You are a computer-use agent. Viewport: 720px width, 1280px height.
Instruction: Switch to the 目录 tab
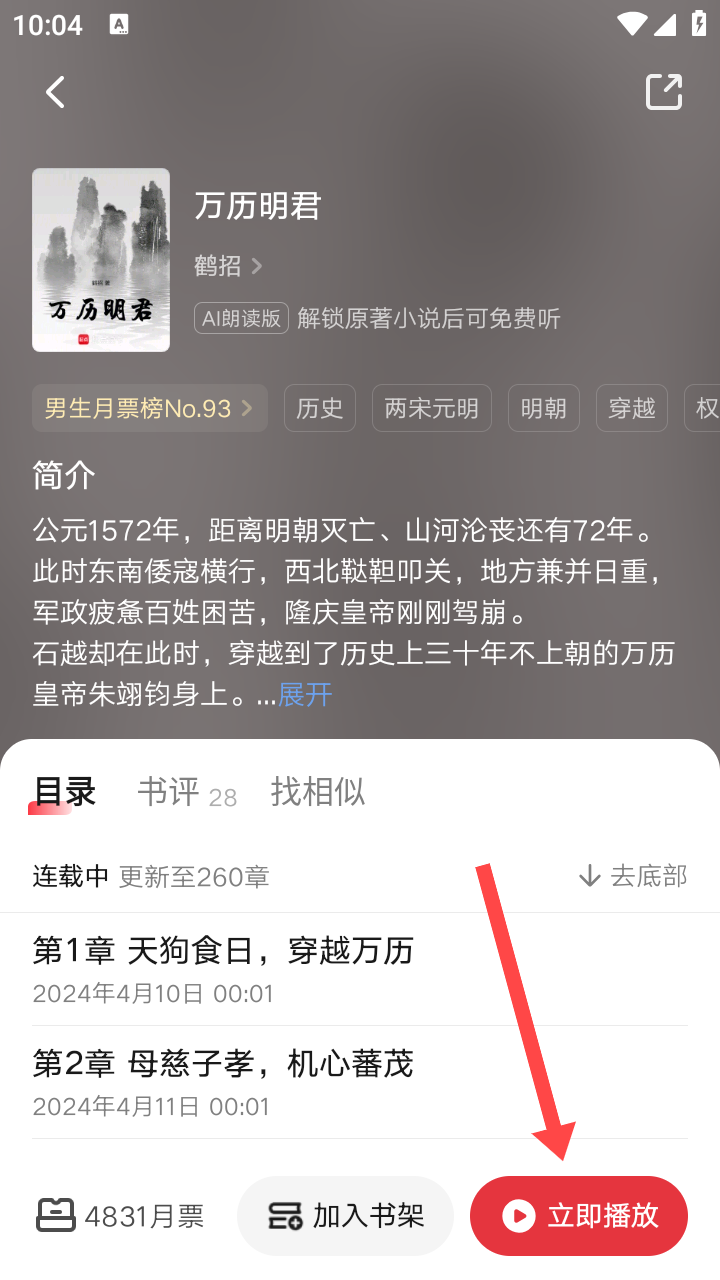pos(64,792)
